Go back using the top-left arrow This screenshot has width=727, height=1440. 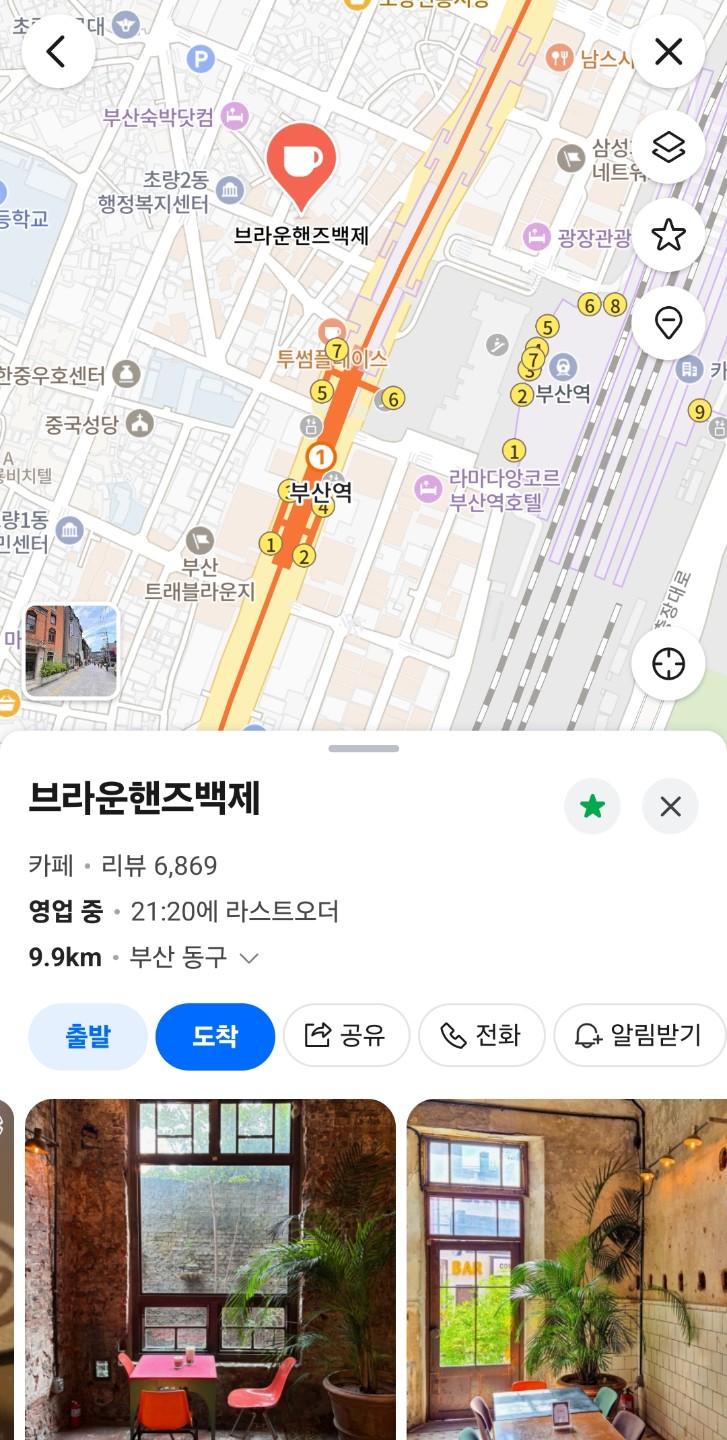(x=58, y=52)
